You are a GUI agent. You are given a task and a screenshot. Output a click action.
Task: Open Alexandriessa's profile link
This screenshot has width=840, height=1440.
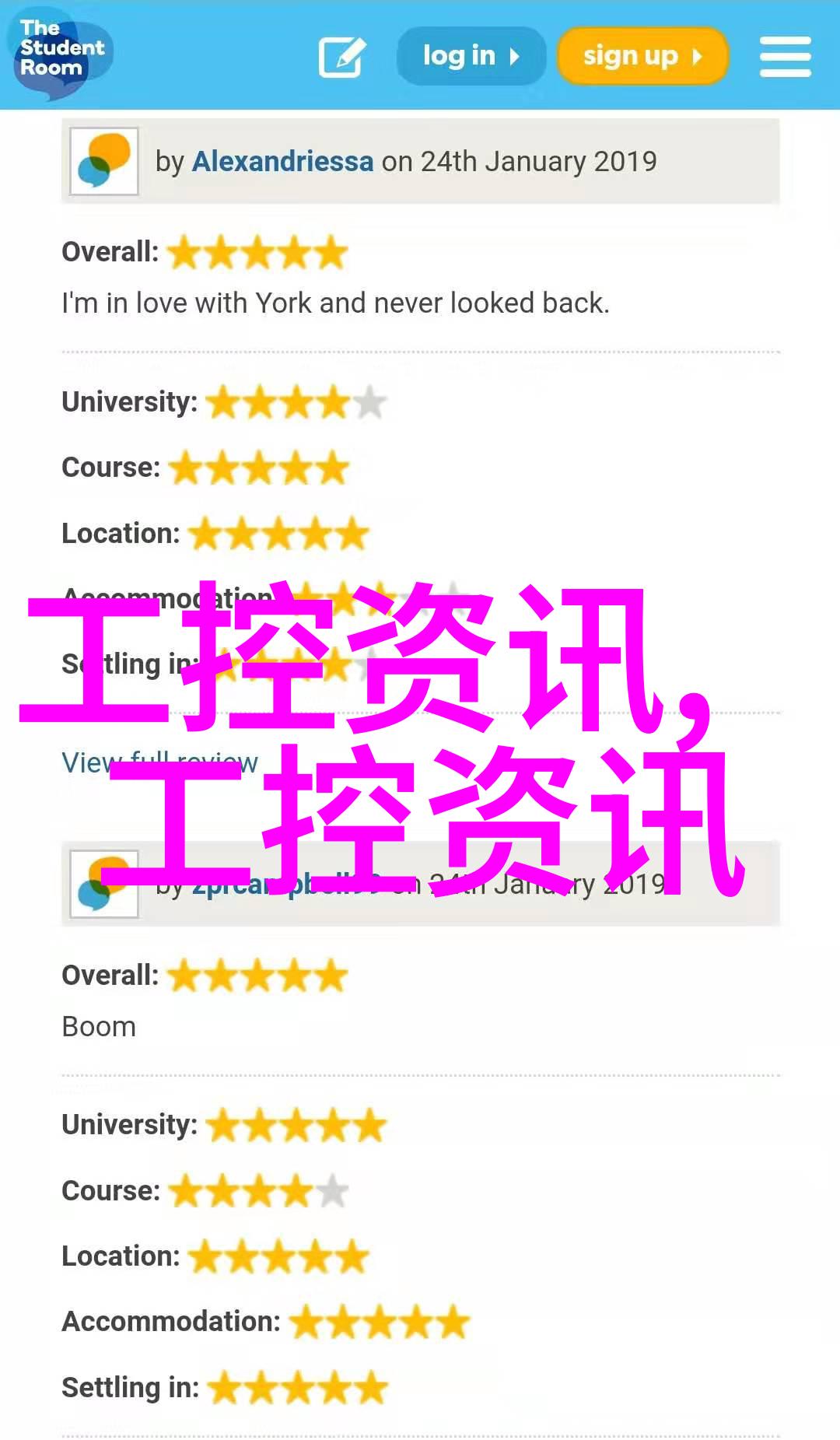click(282, 162)
